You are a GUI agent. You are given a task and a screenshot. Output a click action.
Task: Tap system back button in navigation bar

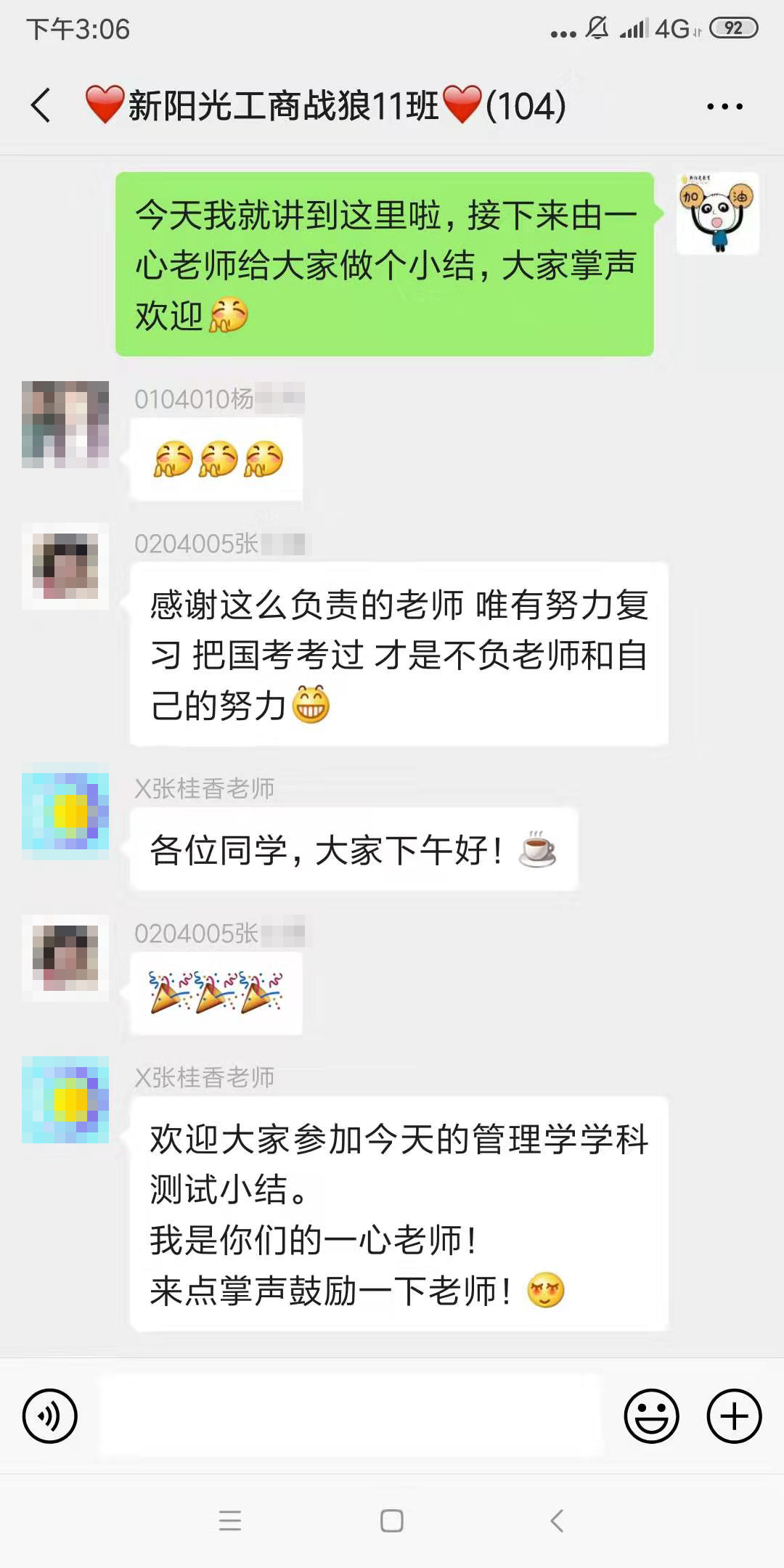pos(557,1520)
